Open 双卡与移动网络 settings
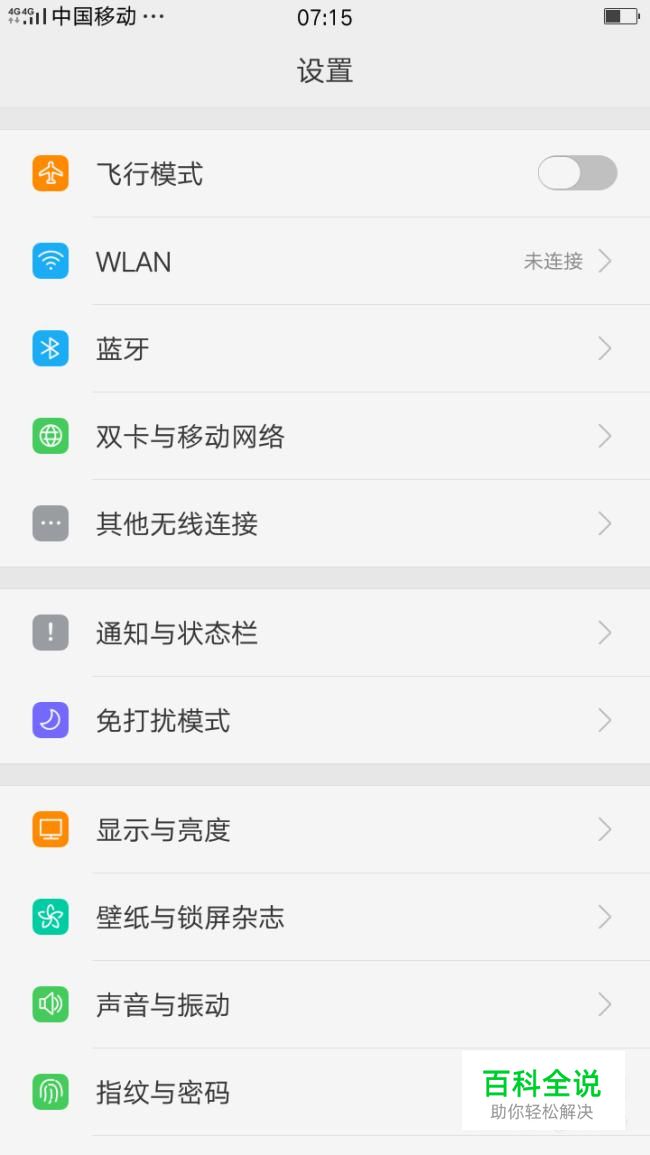This screenshot has width=650, height=1155. [325, 437]
